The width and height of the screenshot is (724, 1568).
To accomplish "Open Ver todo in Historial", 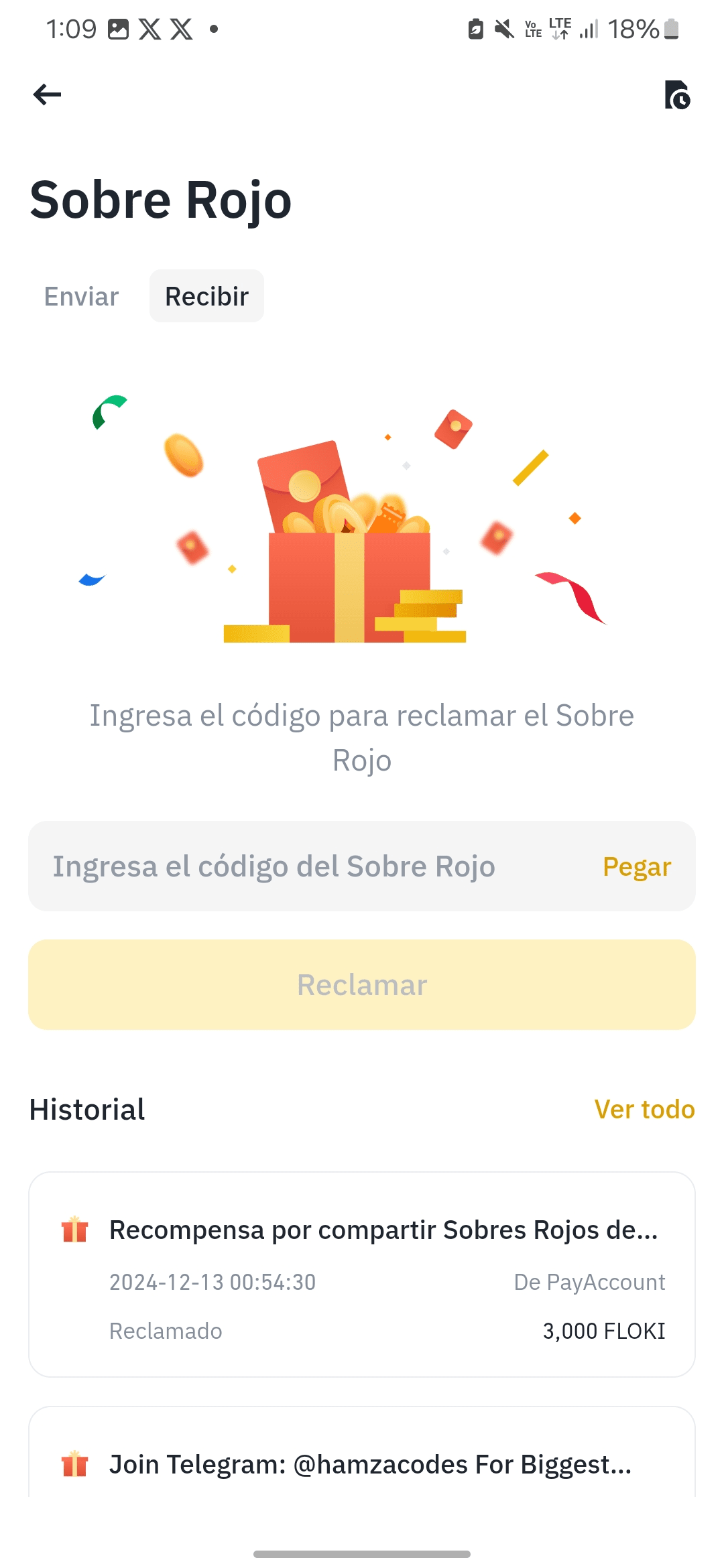I will (644, 1110).
